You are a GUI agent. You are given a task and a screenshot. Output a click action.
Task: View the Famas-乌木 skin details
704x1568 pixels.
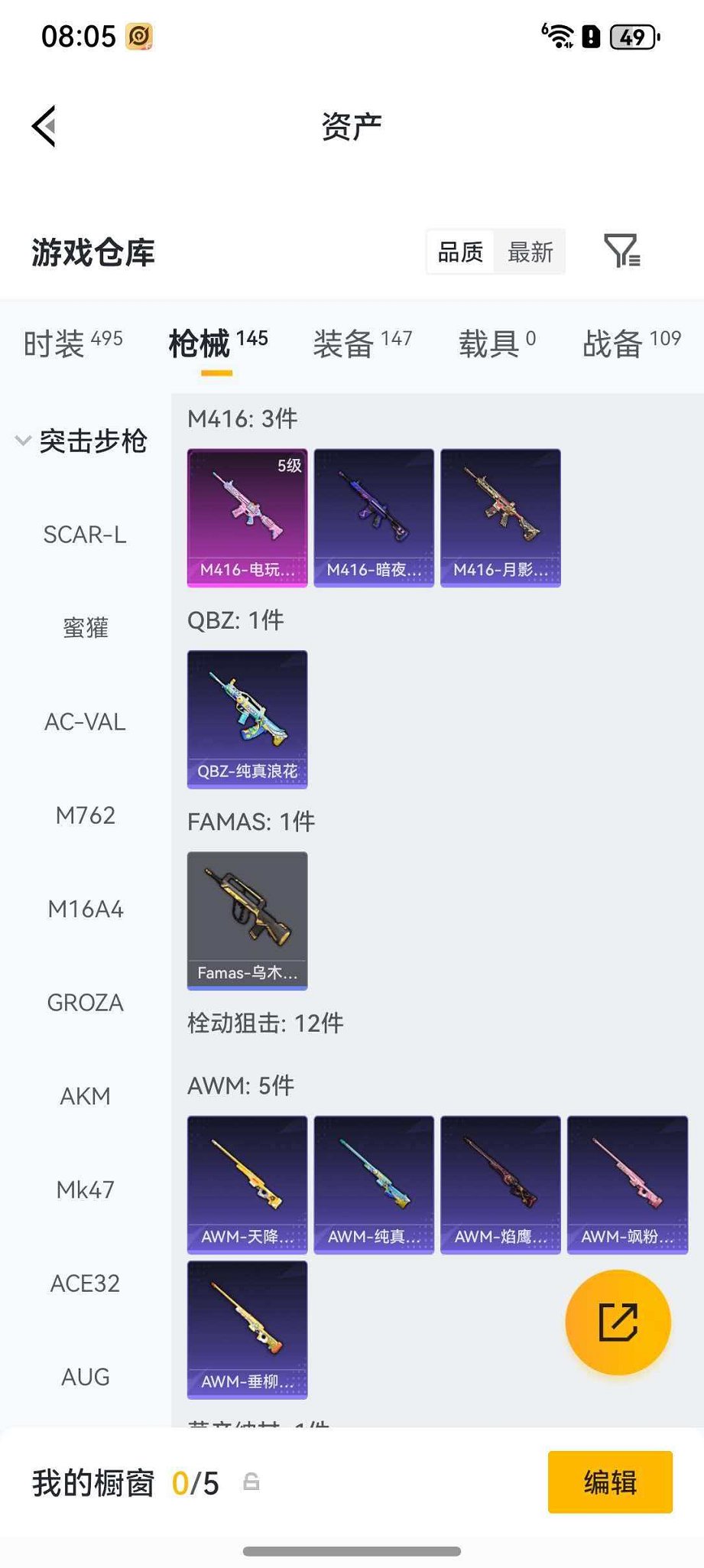246,920
